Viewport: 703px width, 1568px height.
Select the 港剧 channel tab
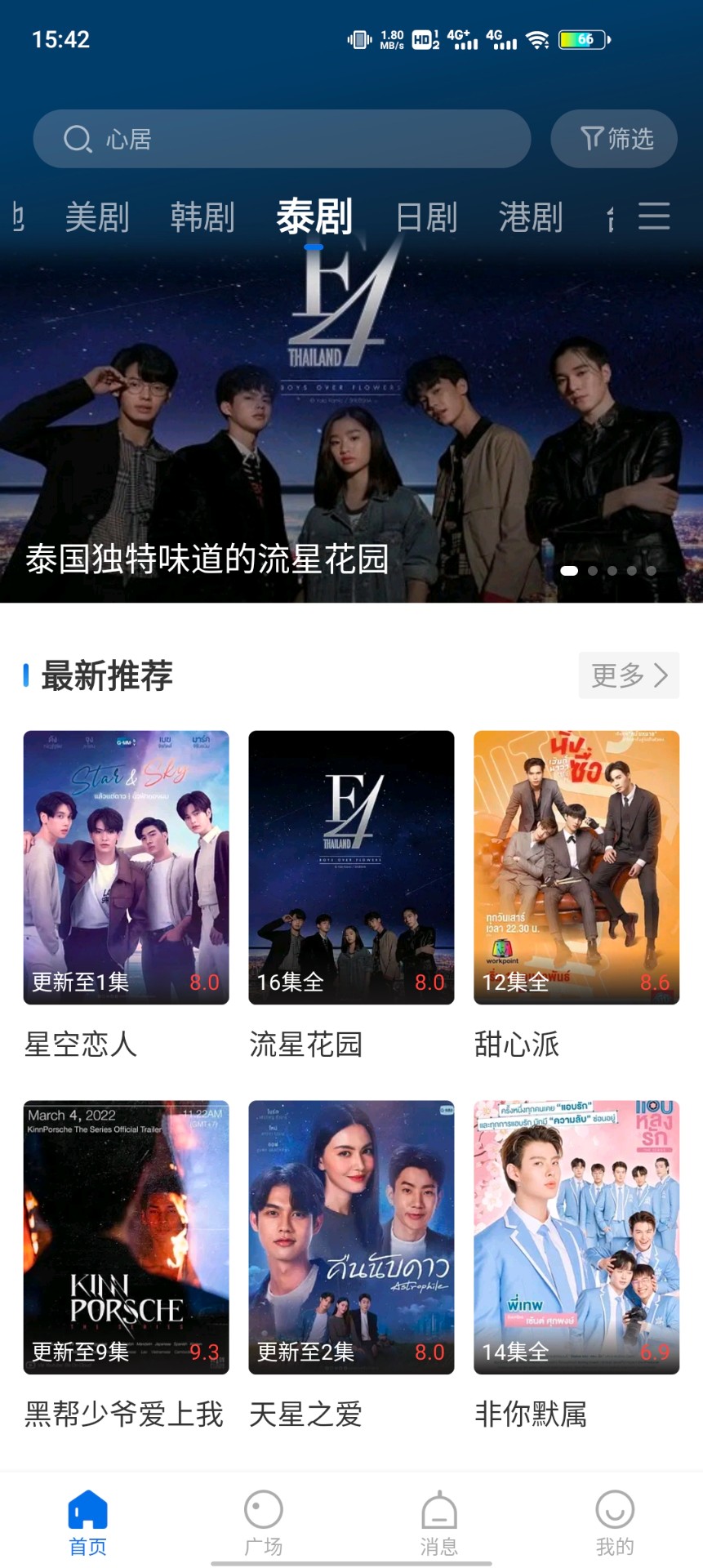[x=531, y=216]
